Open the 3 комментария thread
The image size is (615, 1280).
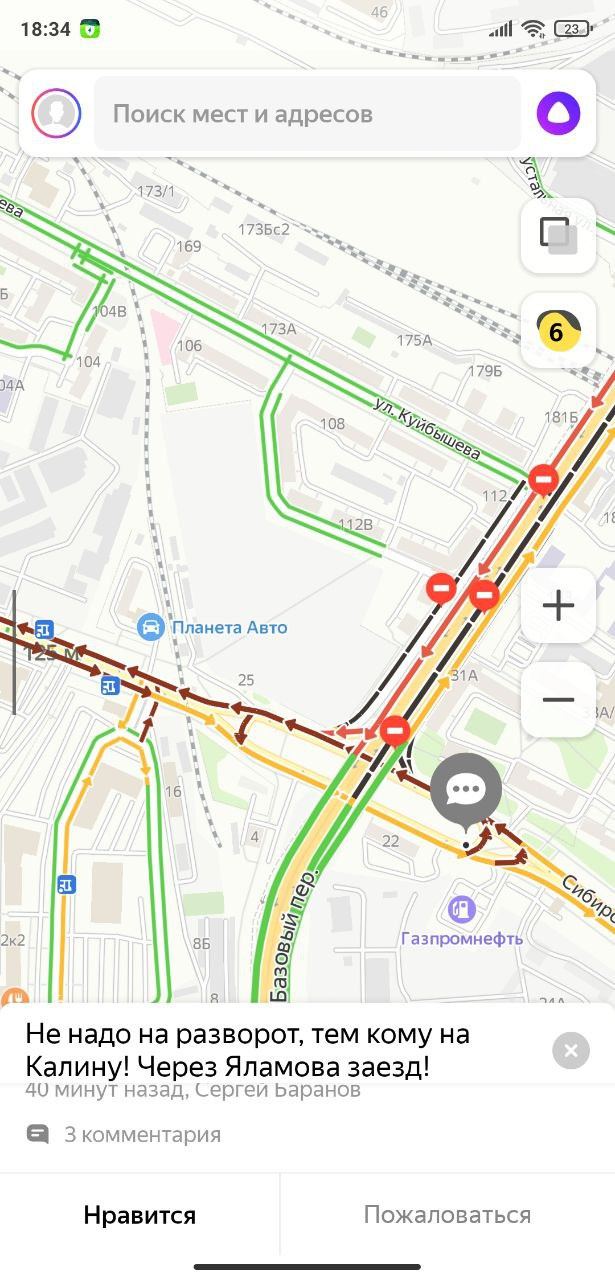[124, 1134]
